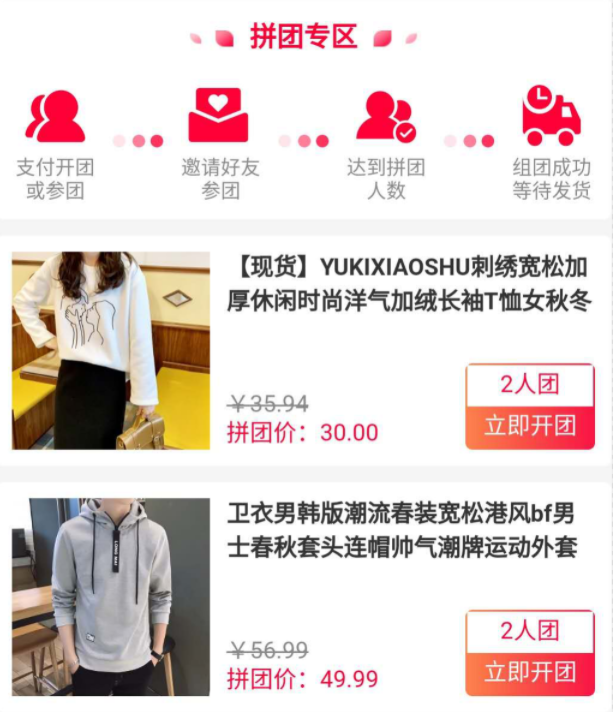This screenshot has width=613, height=712.
Task: Open the white embroidered sweatshirt product image
Action: coord(111,350)
